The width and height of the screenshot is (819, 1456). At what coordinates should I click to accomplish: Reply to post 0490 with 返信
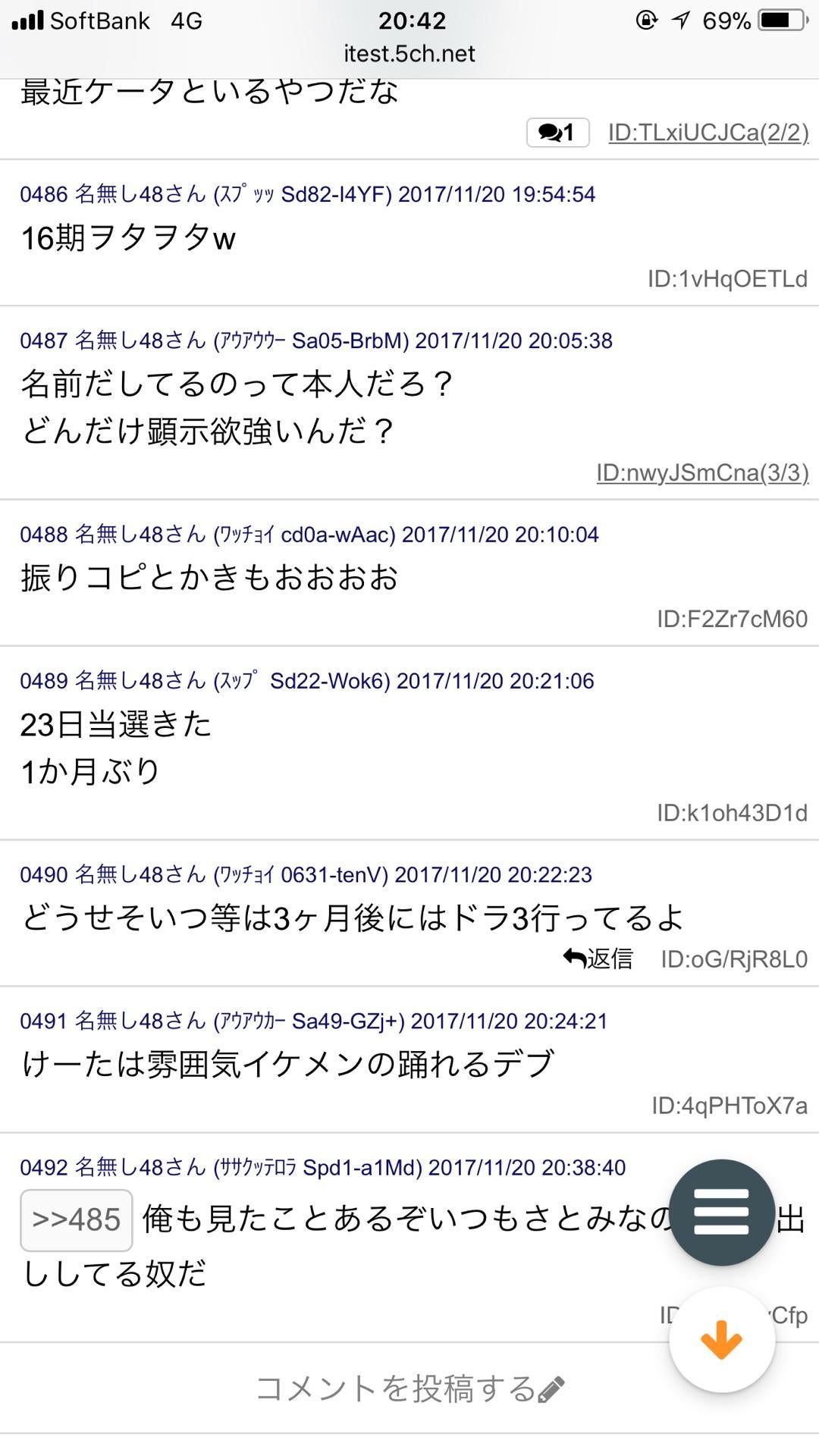[x=598, y=959]
